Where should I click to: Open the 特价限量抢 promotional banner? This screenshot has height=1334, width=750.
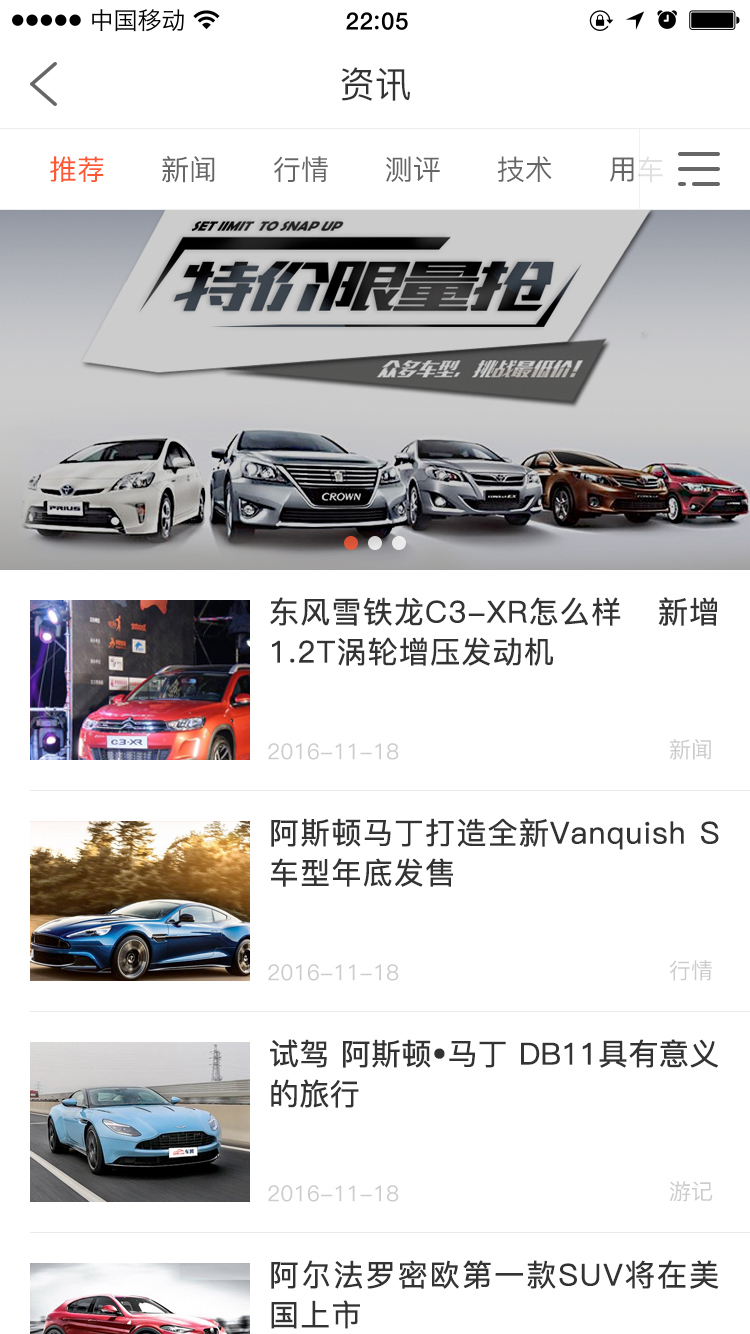375,380
